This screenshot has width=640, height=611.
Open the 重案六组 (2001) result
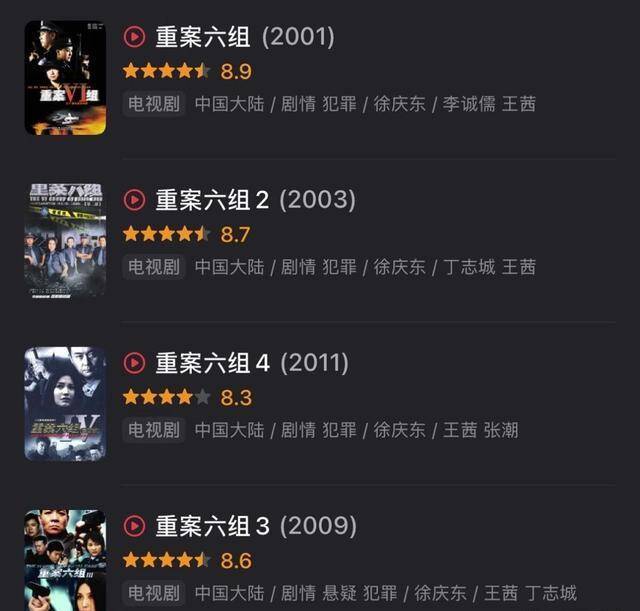click(x=244, y=38)
